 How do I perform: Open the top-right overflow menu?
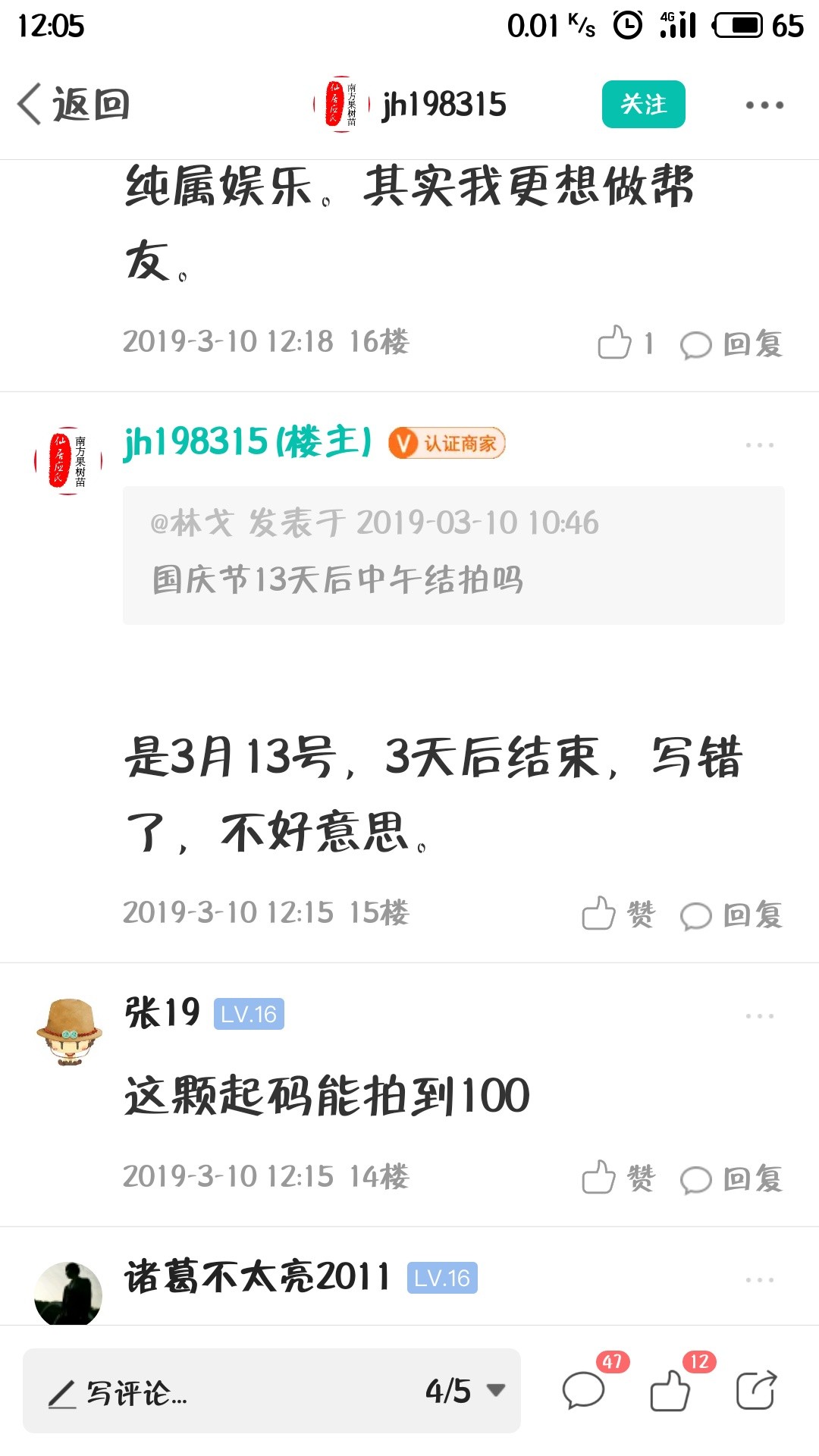coord(764,105)
